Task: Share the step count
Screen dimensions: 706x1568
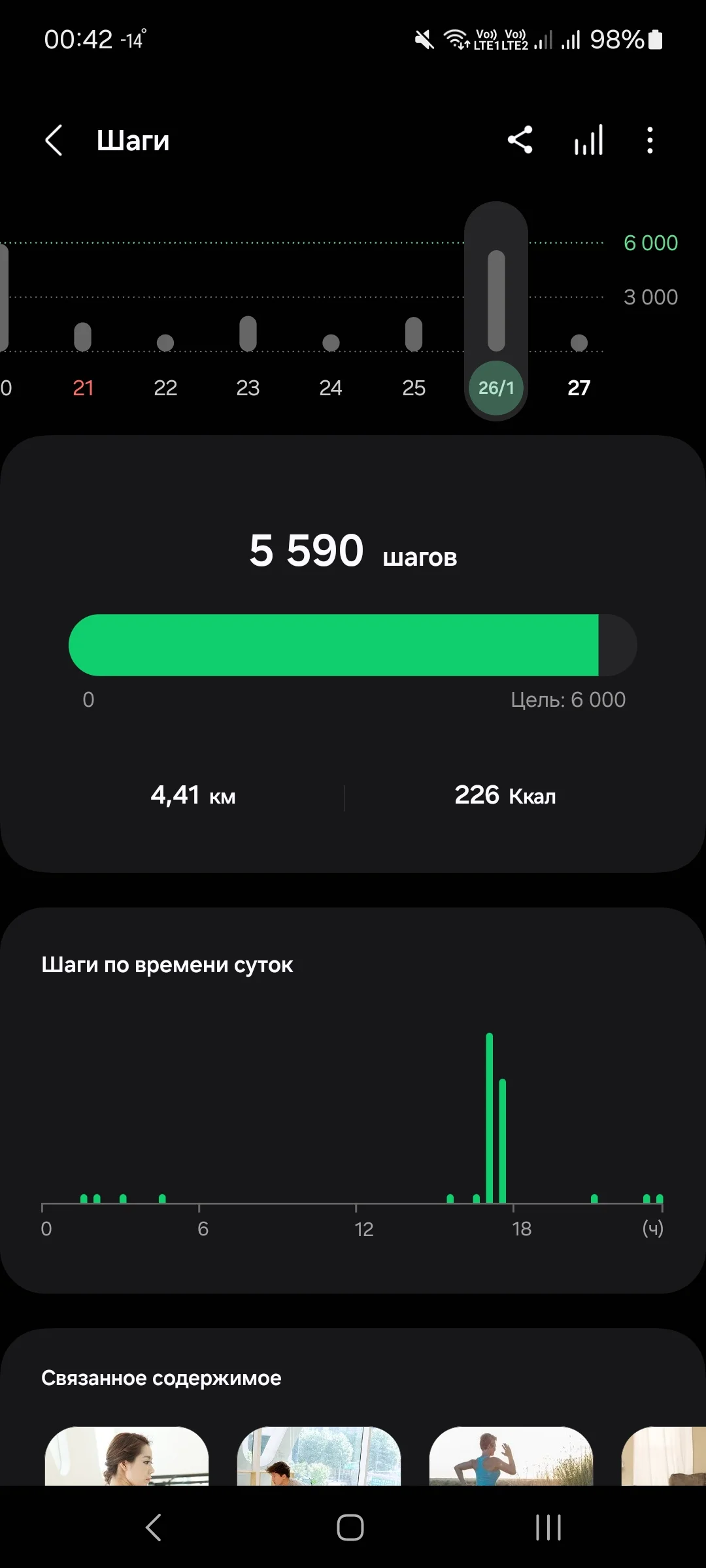Action: coord(520,140)
